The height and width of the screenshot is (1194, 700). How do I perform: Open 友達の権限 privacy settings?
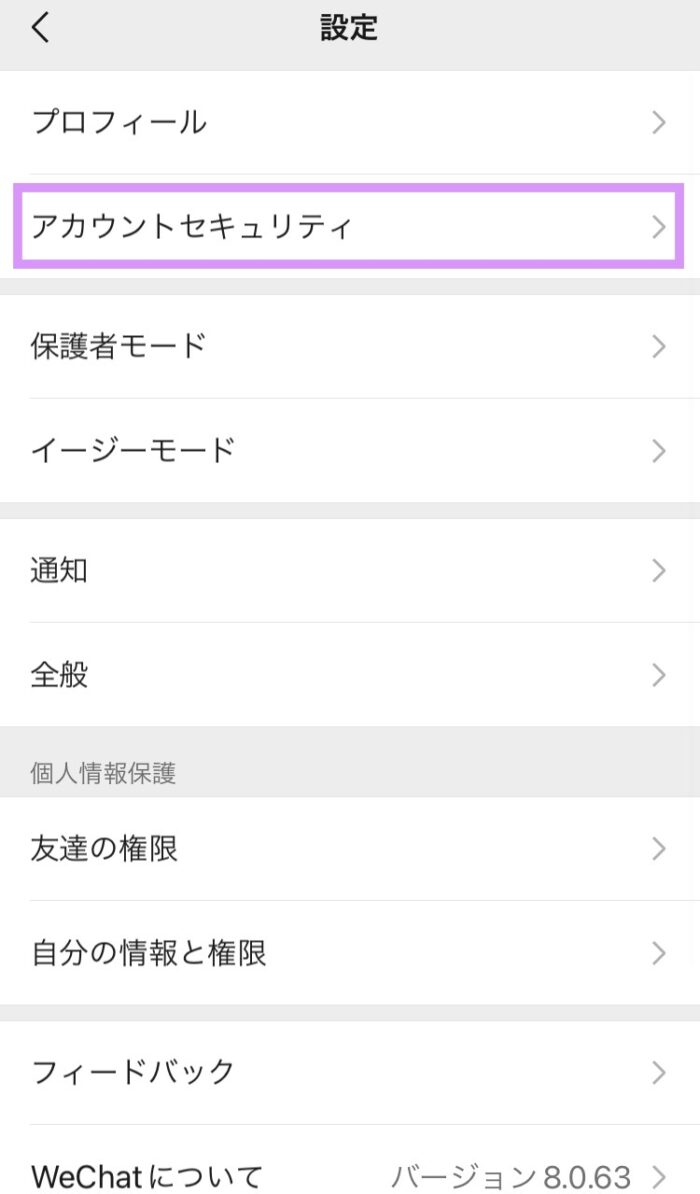[350, 849]
